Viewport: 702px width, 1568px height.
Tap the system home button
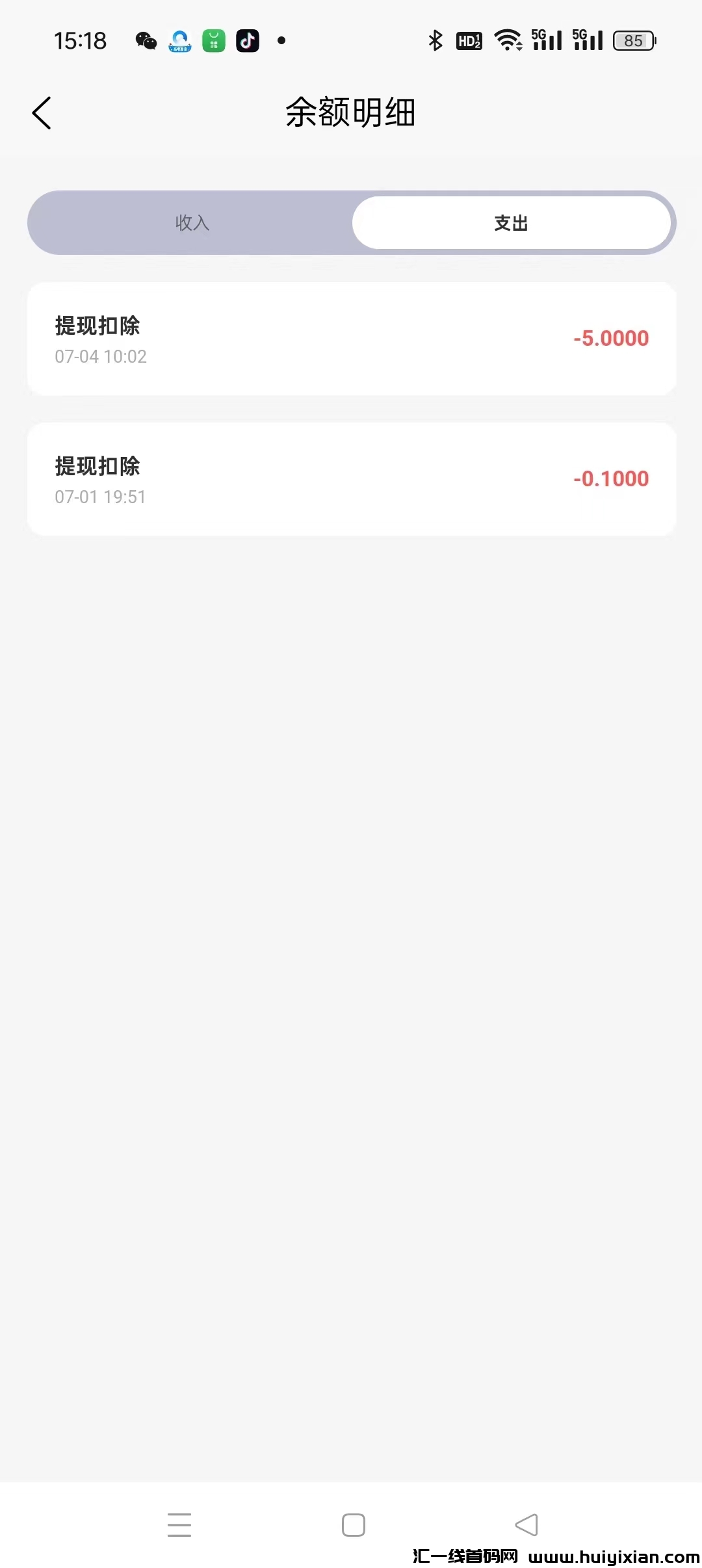click(x=353, y=1525)
